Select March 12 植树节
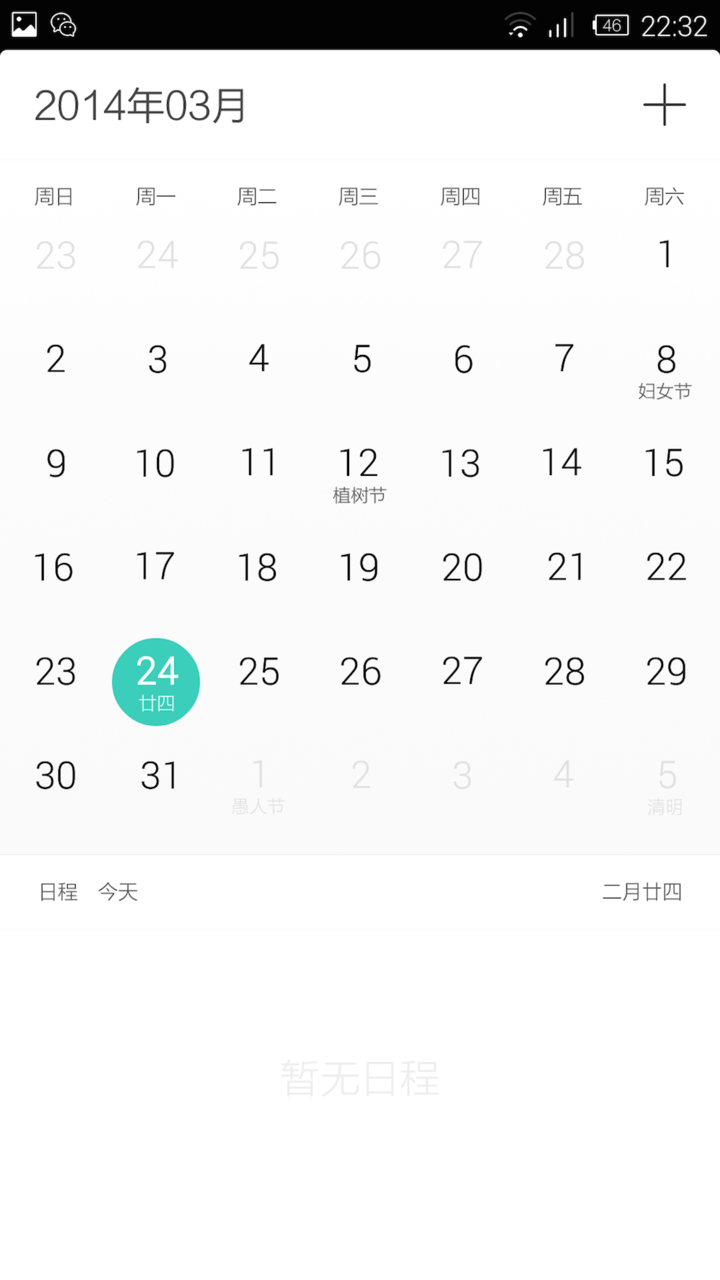The width and height of the screenshot is (720, 1280). coord(359,475)
